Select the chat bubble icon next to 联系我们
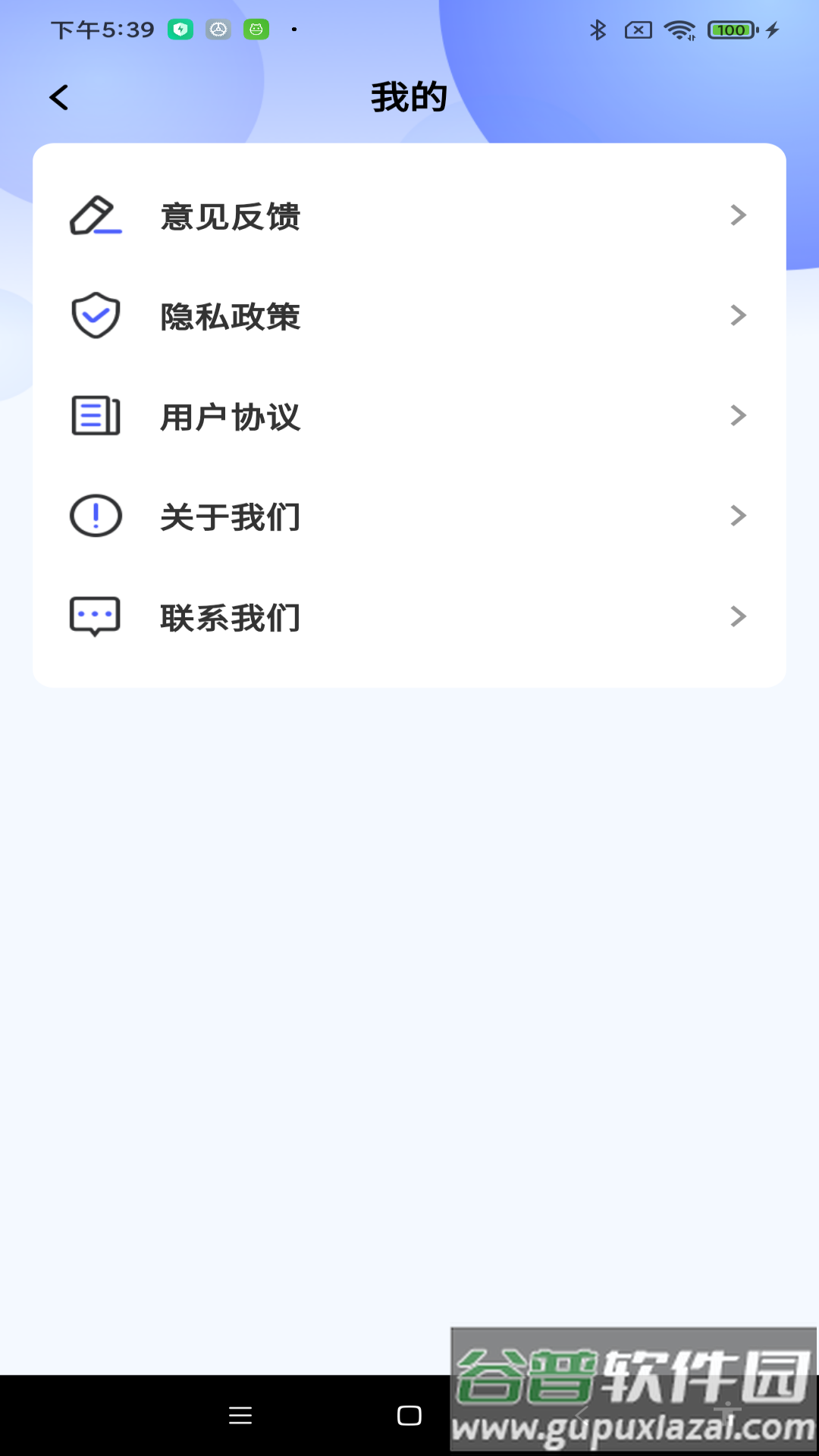 click(95, 616)
